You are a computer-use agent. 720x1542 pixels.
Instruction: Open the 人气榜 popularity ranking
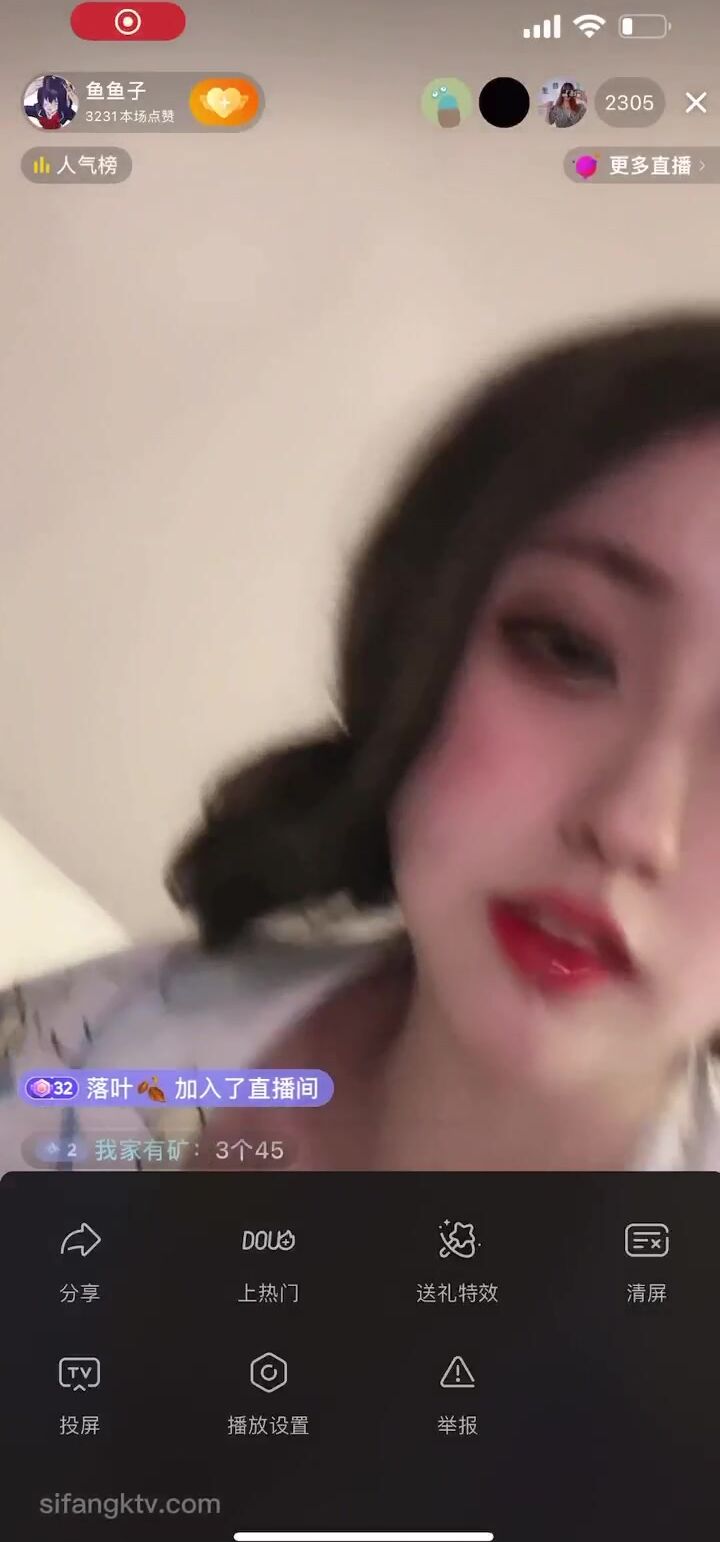coord(76,165)
